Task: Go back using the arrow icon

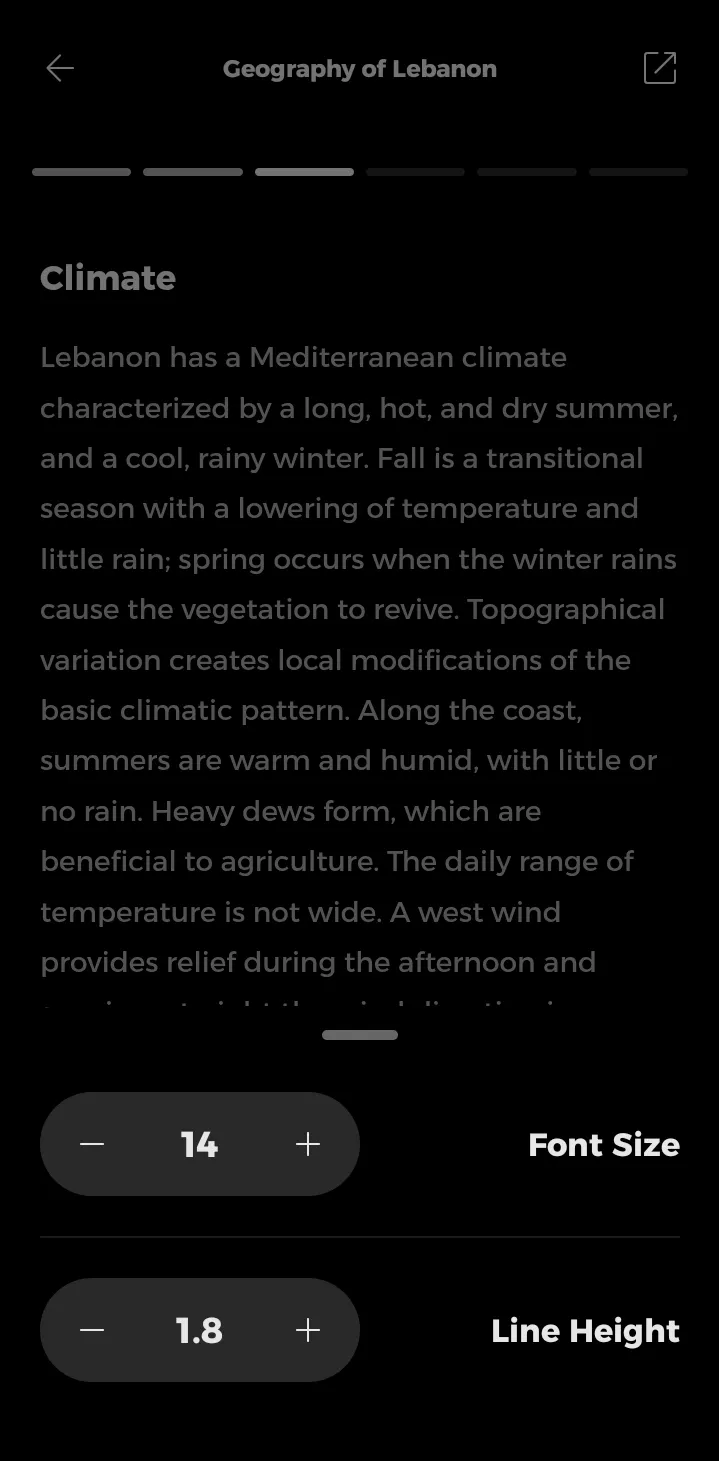Action: click(x=60, y=68)
